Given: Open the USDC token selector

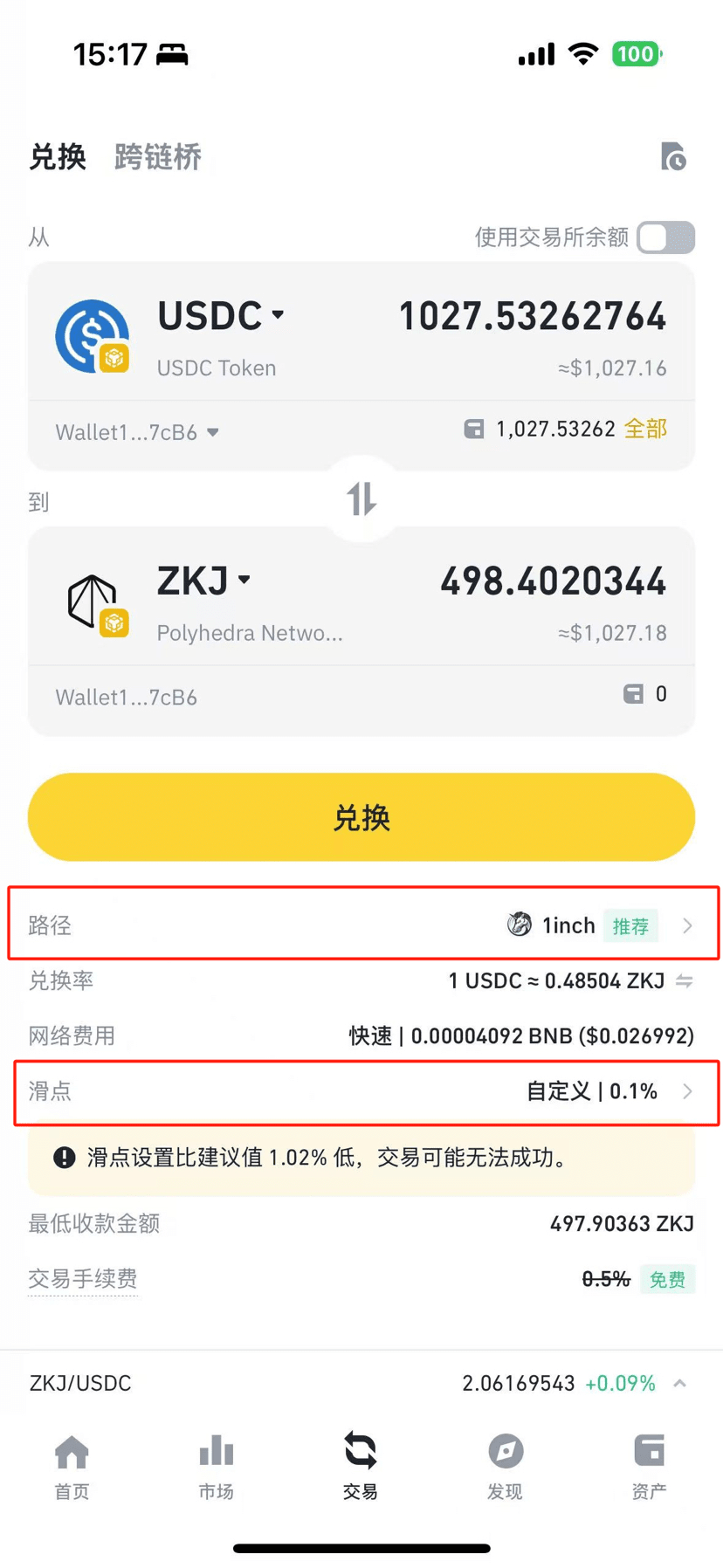Looking at the screenshot, I should pos(221,316).
